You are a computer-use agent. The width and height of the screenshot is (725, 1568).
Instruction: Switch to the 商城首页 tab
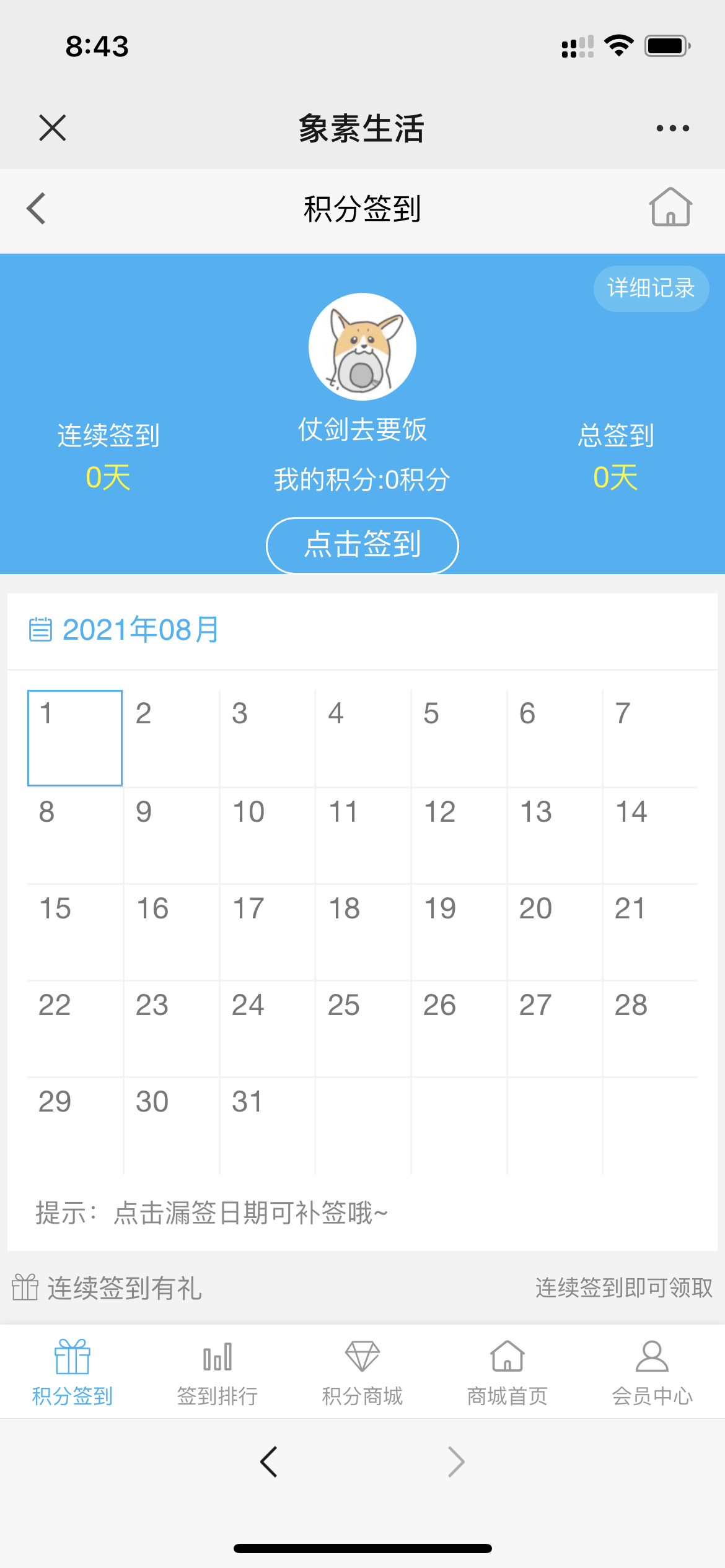tap(507, 1372)
